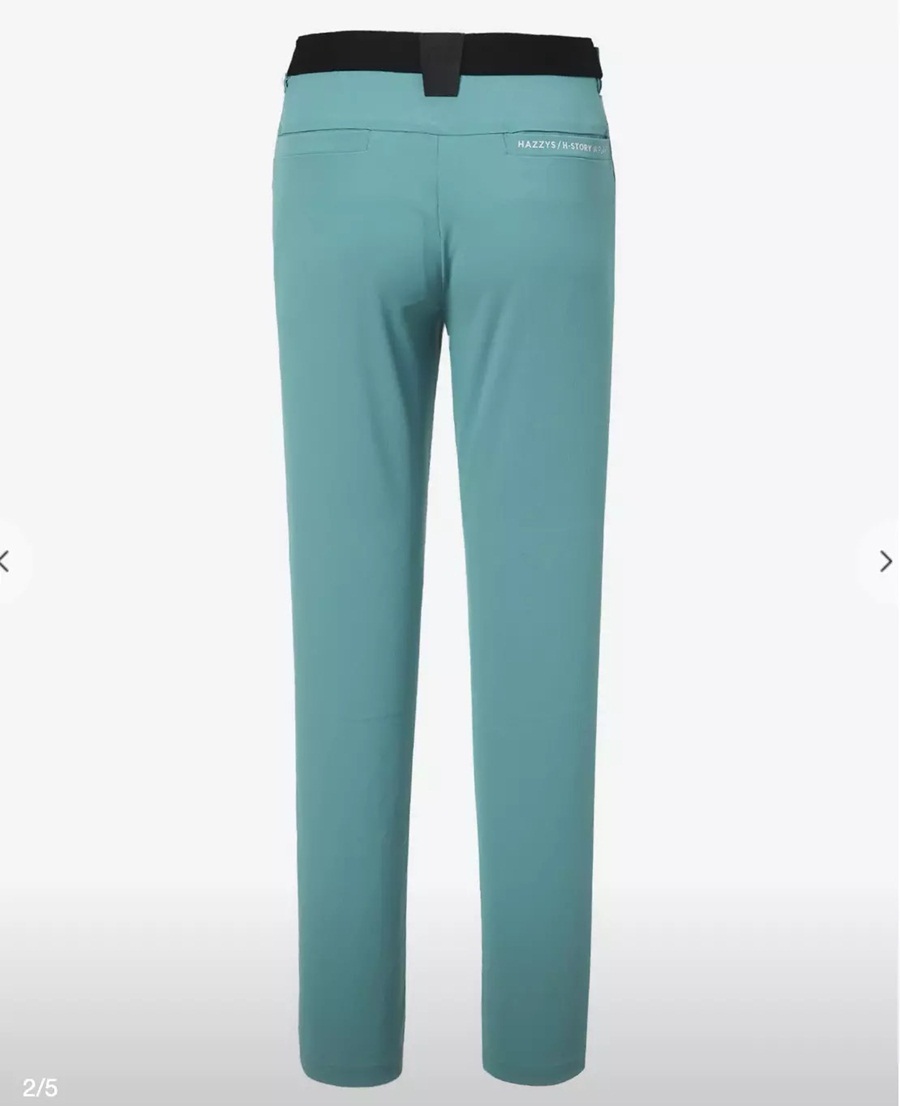
Task: Advance to the next product image
Action: [x=884, y=561]
